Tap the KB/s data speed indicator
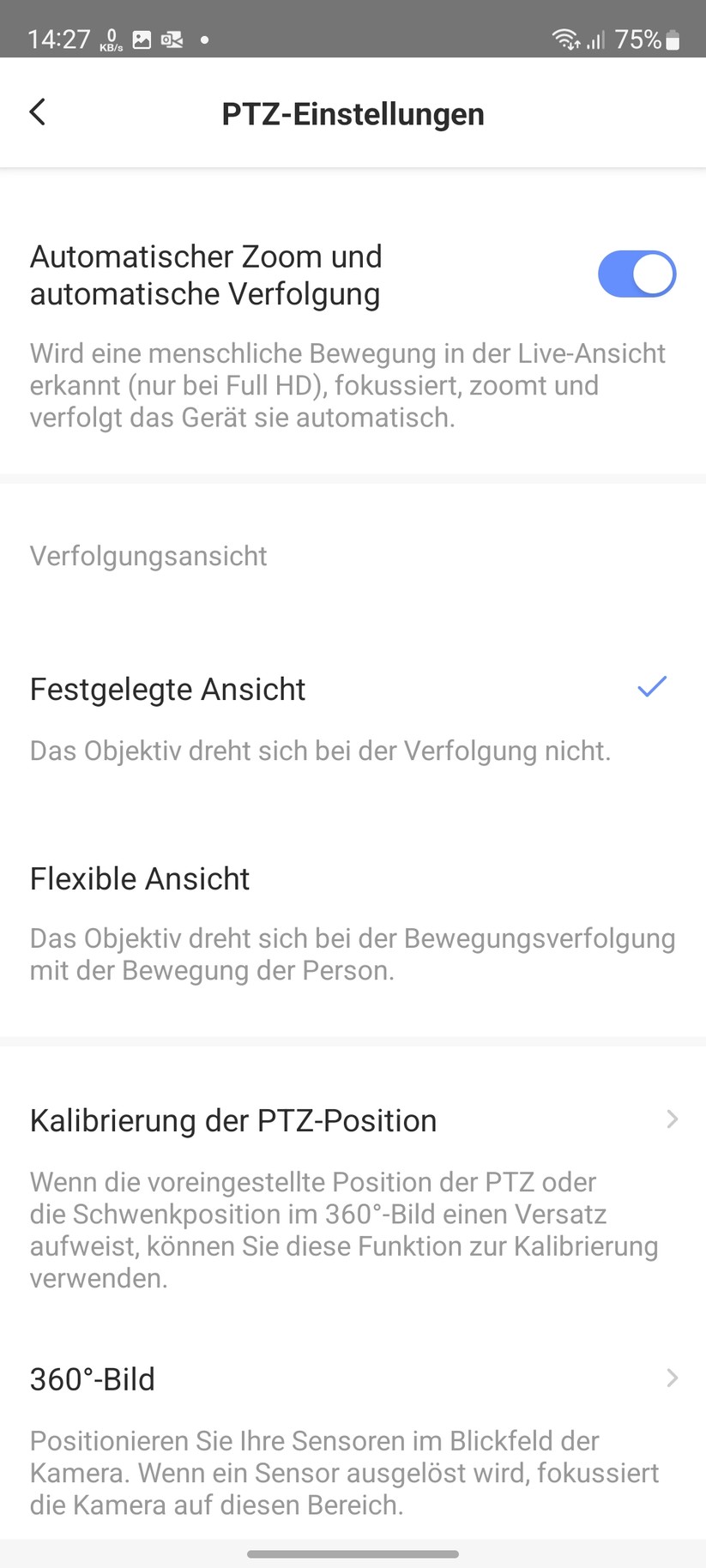The width and height of the screenshot is (706, 1568). [110, 39]
